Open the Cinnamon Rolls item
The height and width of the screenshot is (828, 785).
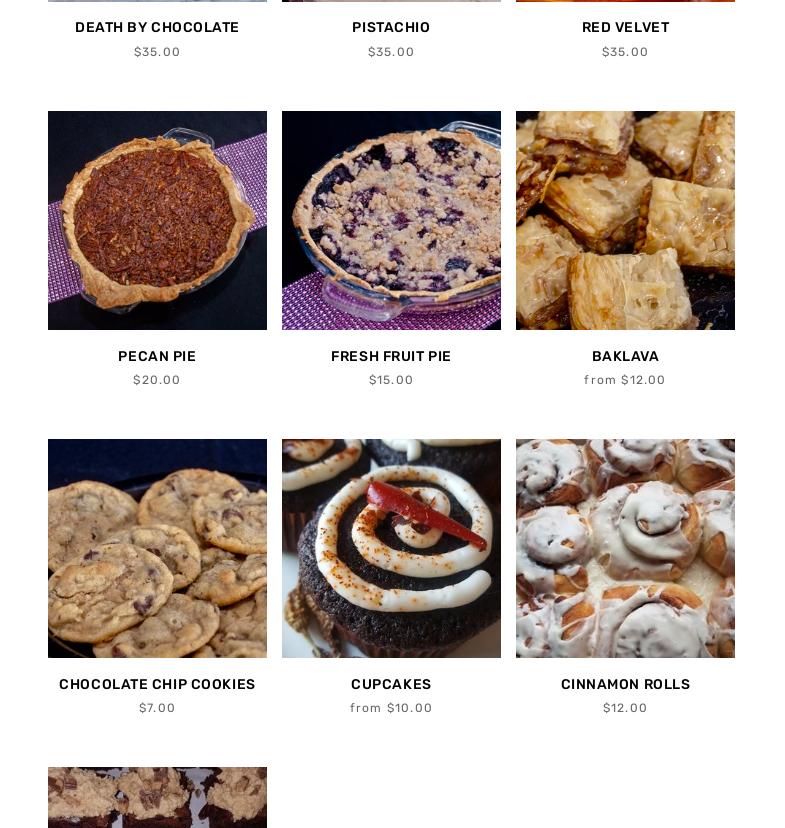tap(625, 548)
